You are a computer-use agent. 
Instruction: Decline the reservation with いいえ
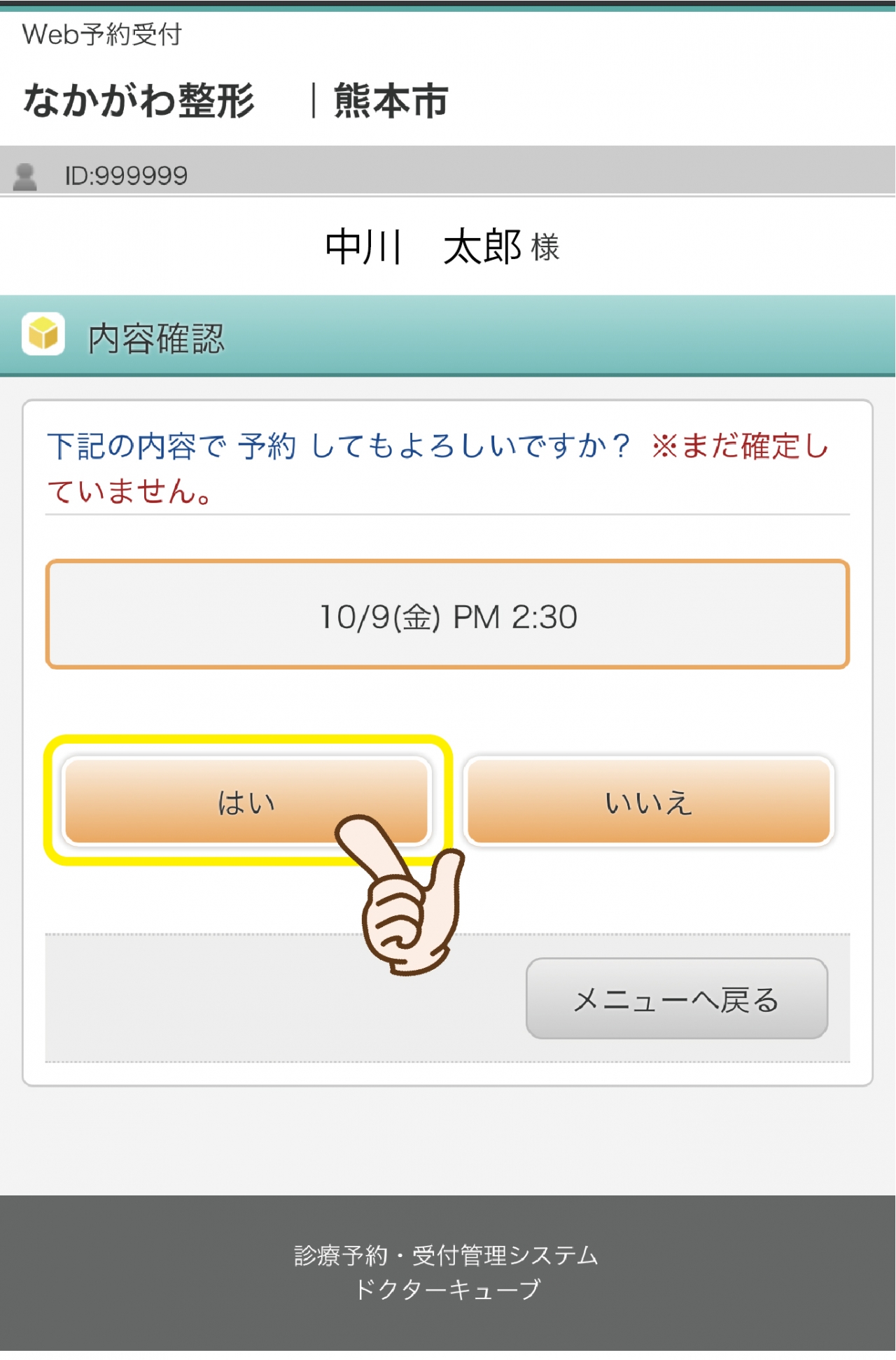(648, 801)
